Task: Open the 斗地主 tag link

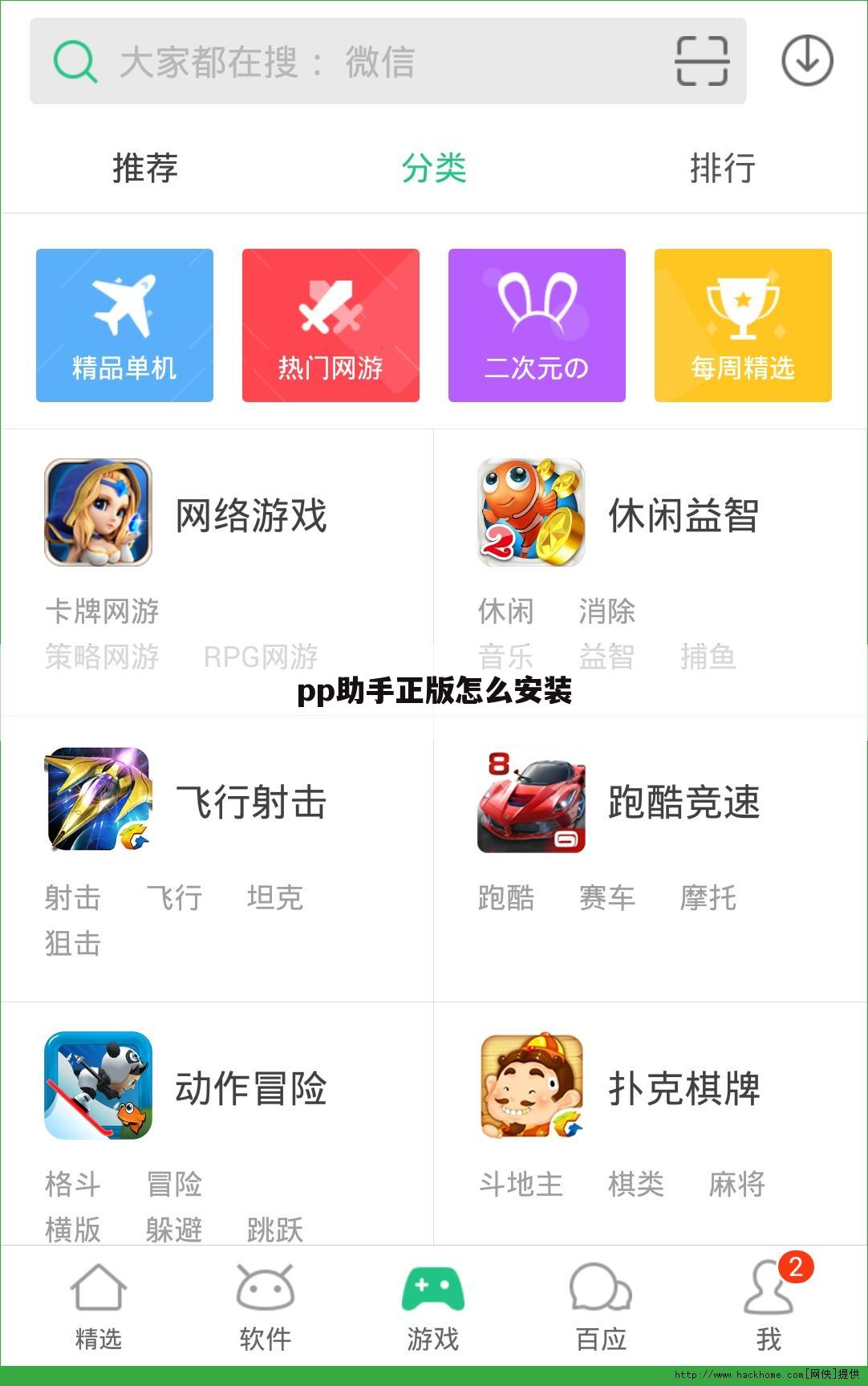Action: coord(519,1183)
